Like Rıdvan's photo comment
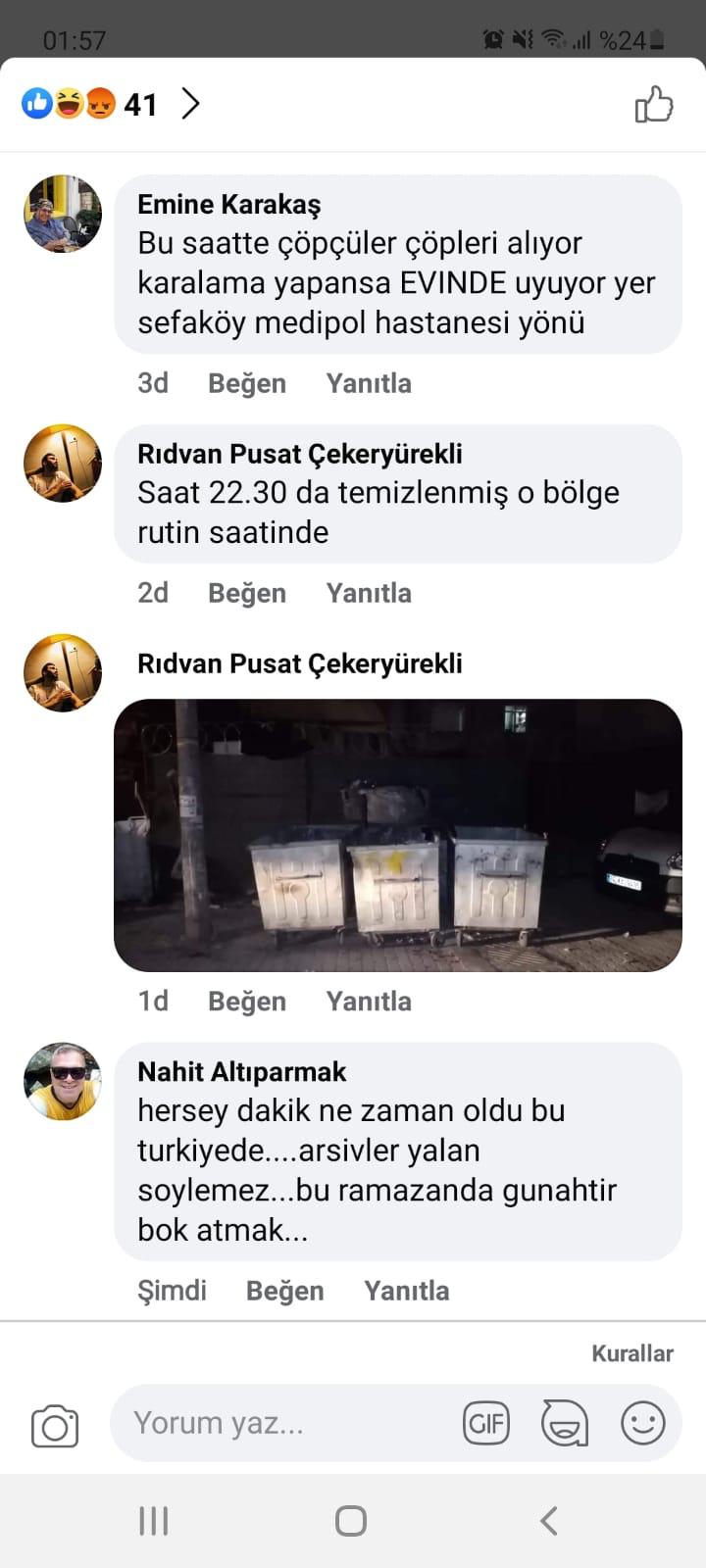706x1568 pixels. click(246, 1001)
